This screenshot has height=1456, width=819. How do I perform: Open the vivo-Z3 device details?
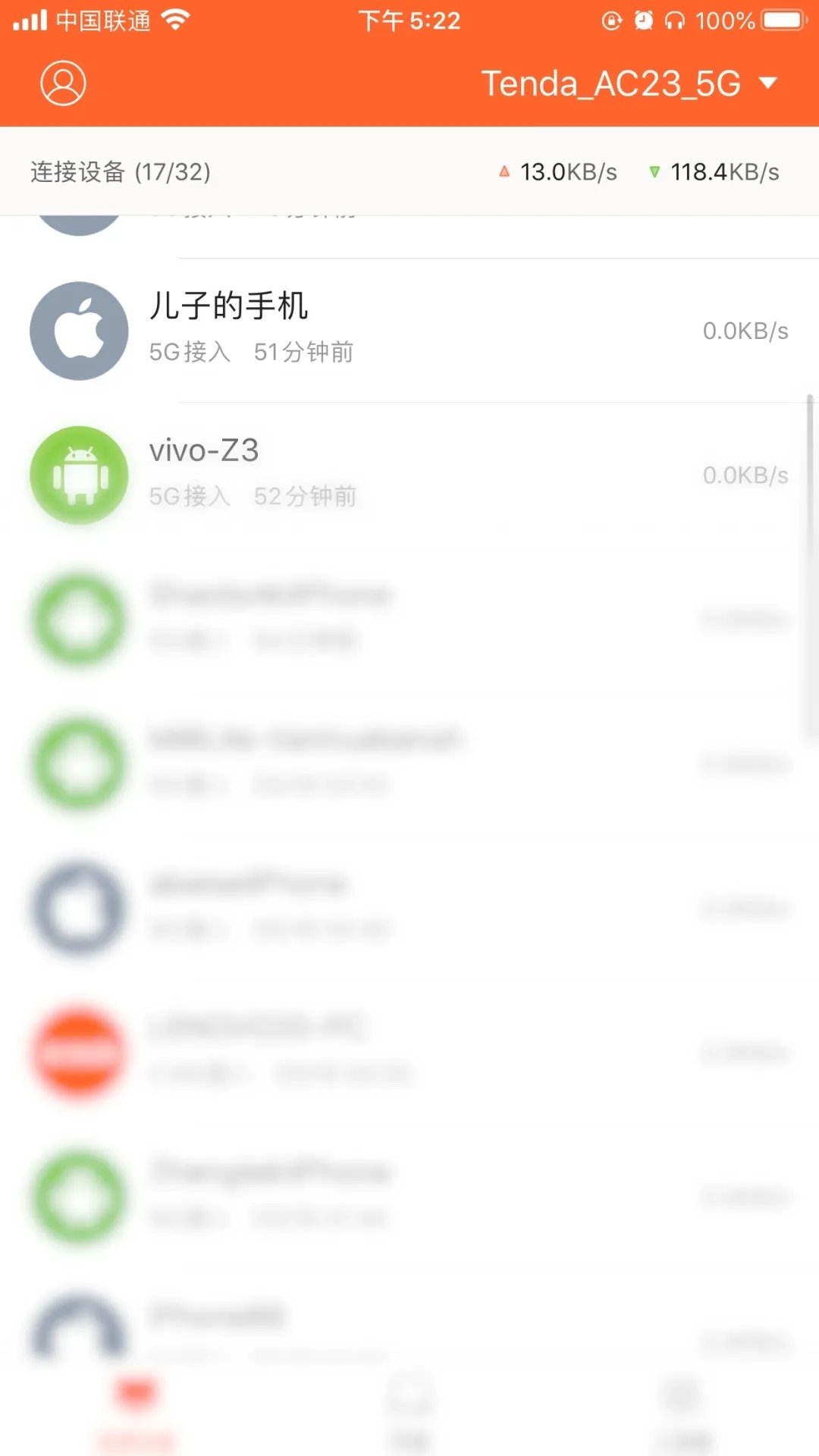[409, 475]
